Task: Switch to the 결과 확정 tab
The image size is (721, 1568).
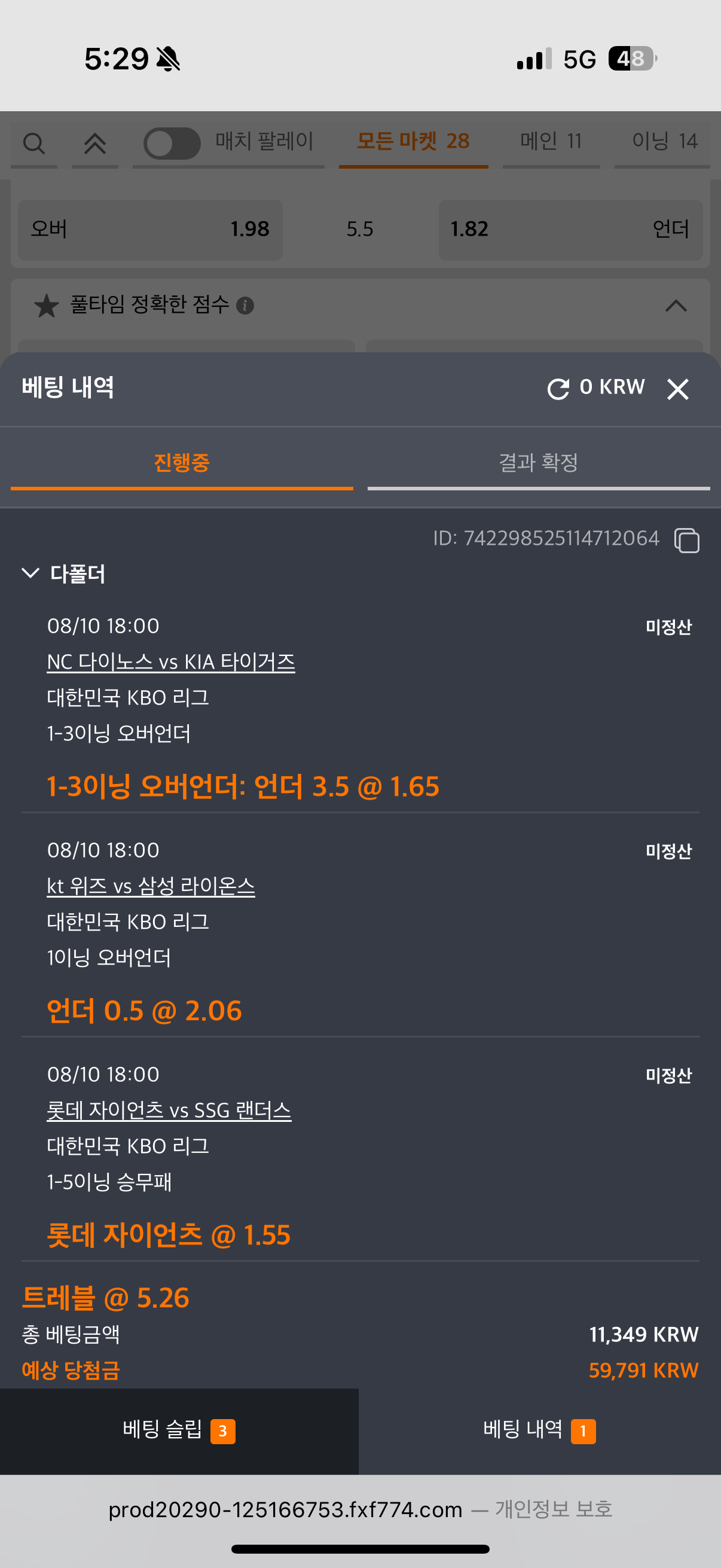Action: (x=539, y=463)
